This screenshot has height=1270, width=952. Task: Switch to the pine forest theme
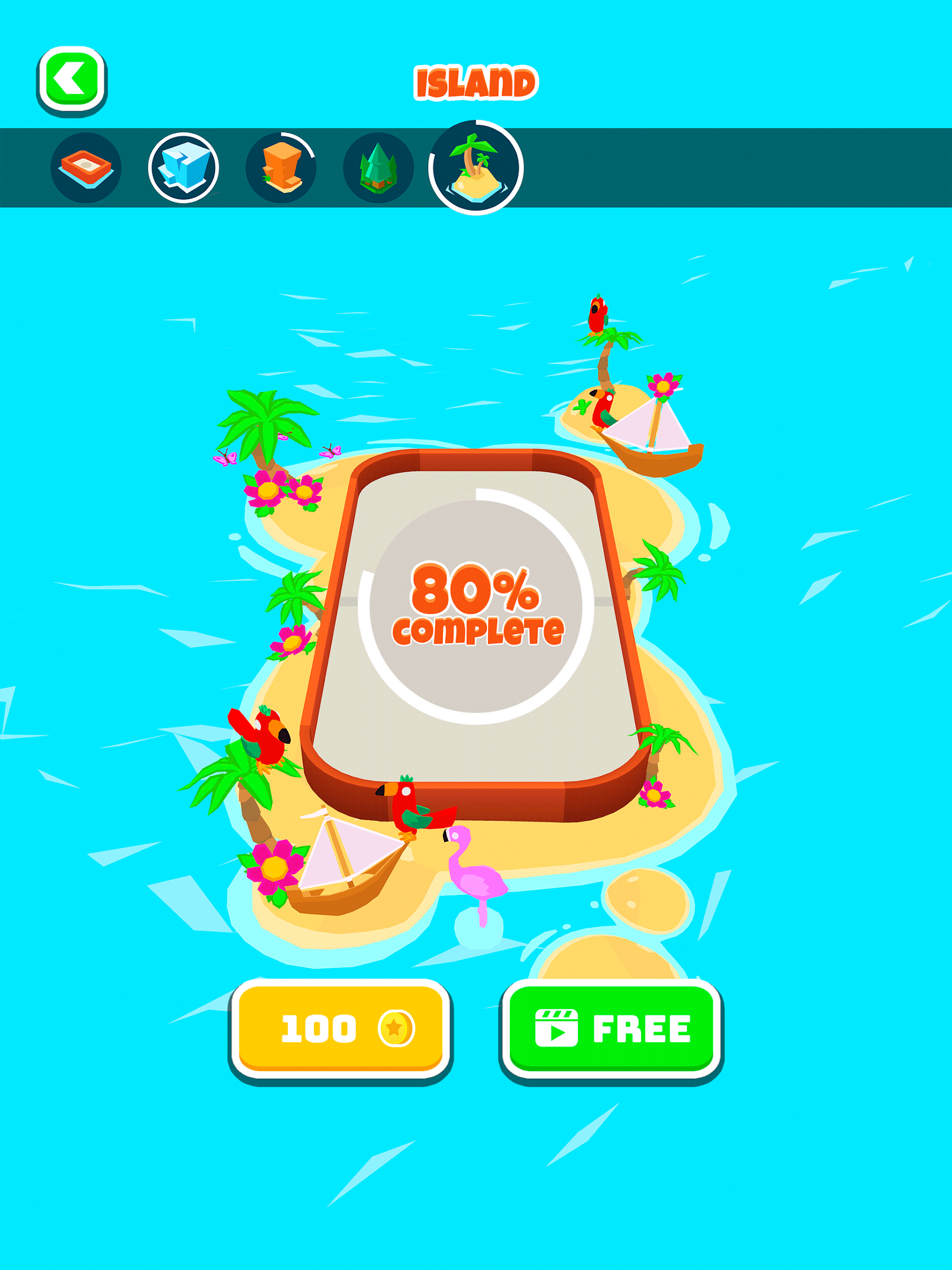click(x=378, y=168)
